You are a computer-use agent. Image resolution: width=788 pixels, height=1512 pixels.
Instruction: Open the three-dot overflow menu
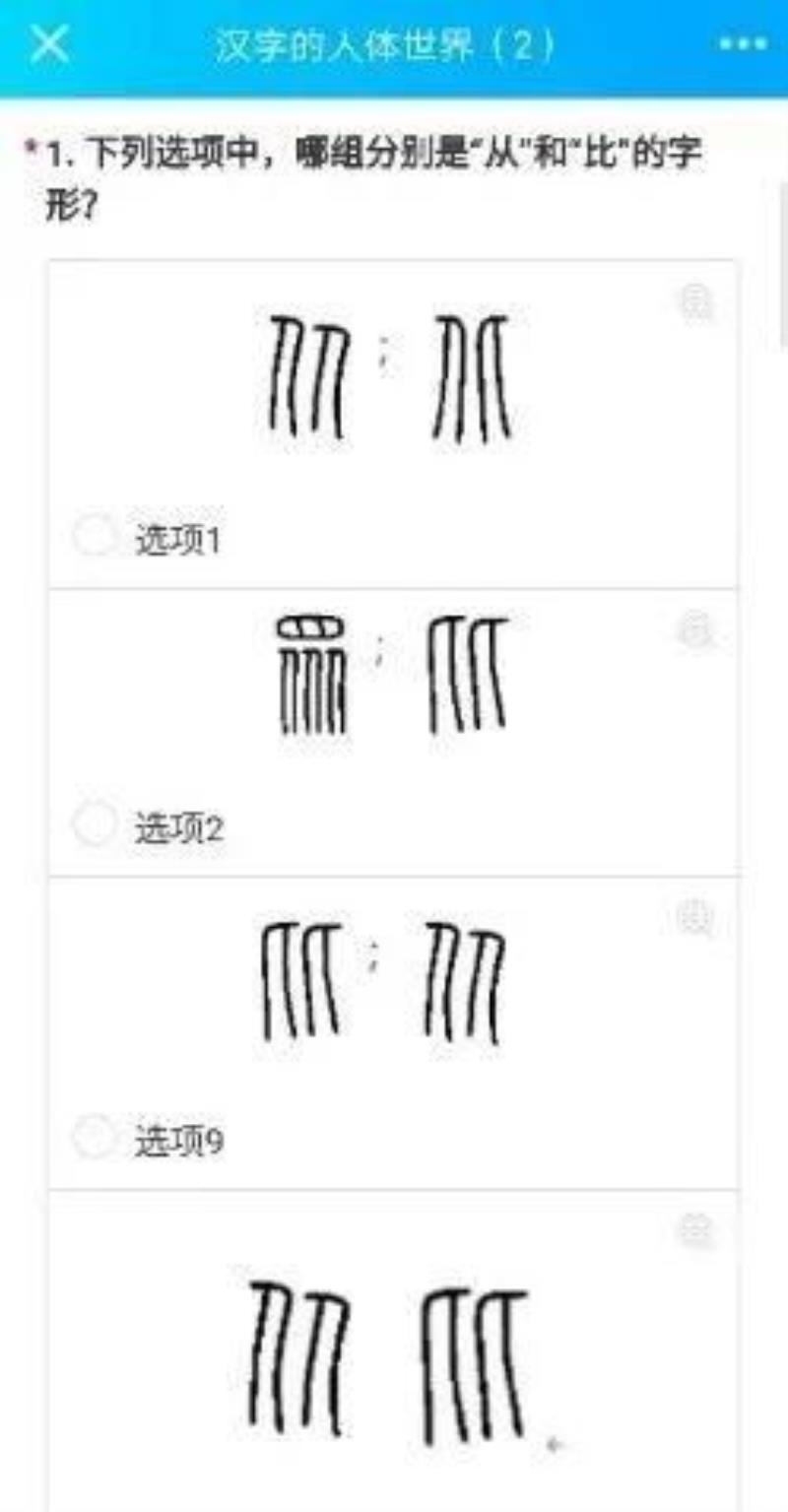pyautogui.click(x=742, y=45)
